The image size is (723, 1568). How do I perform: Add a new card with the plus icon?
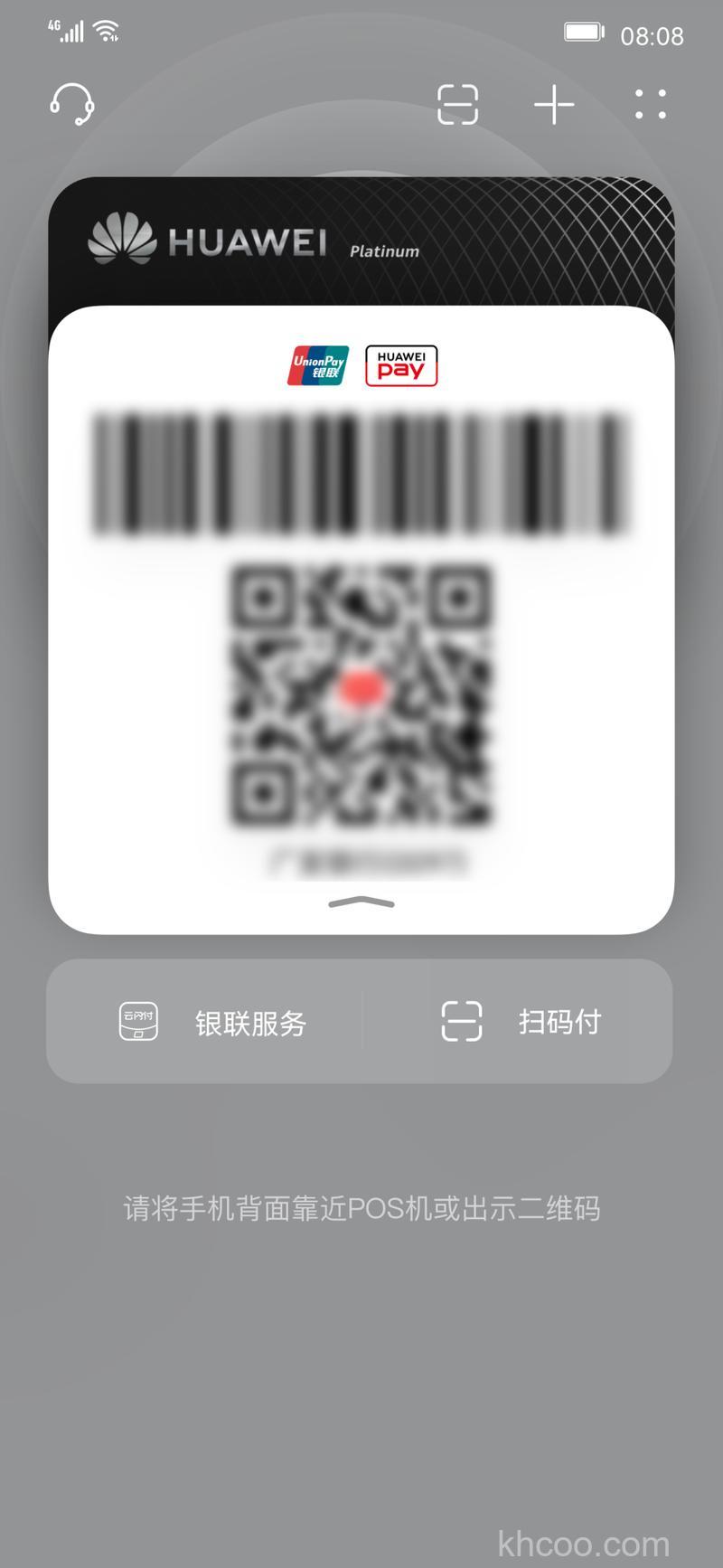[x=554, y=105]
